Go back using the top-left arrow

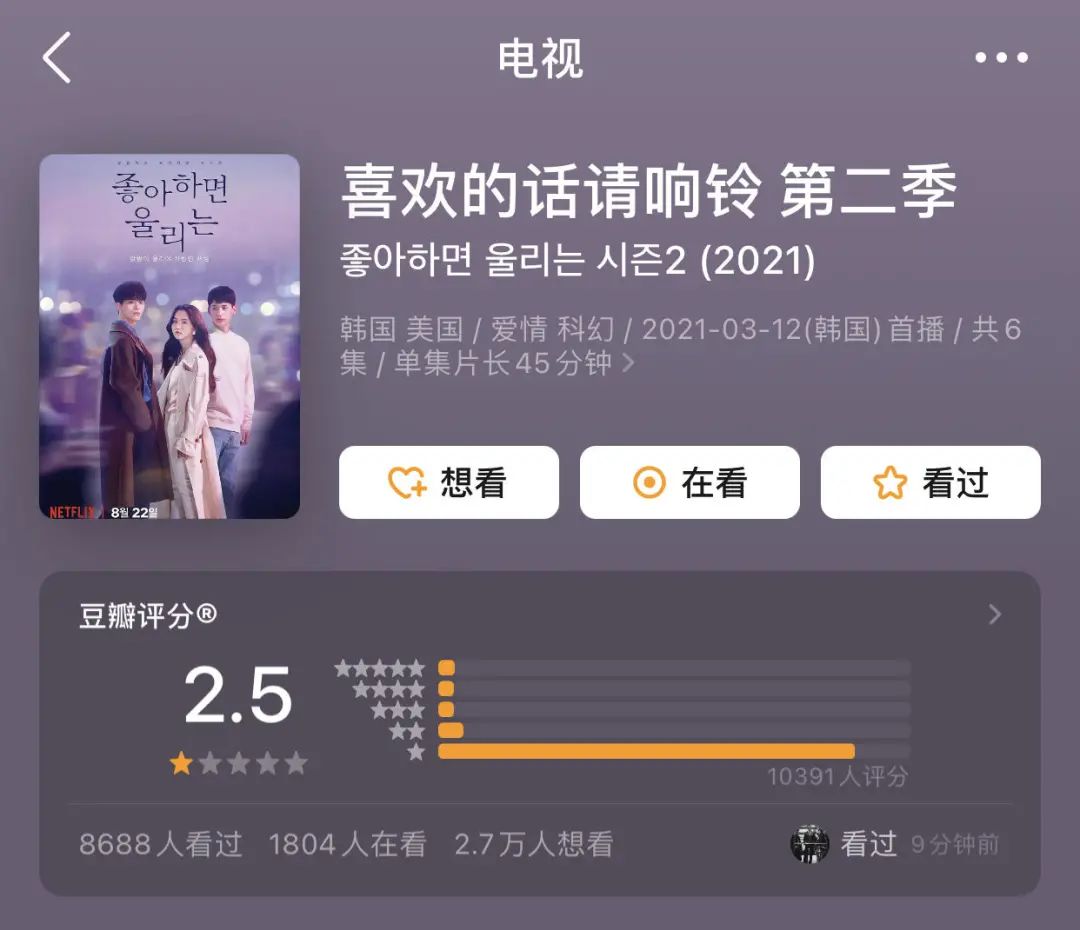(58, 58)
